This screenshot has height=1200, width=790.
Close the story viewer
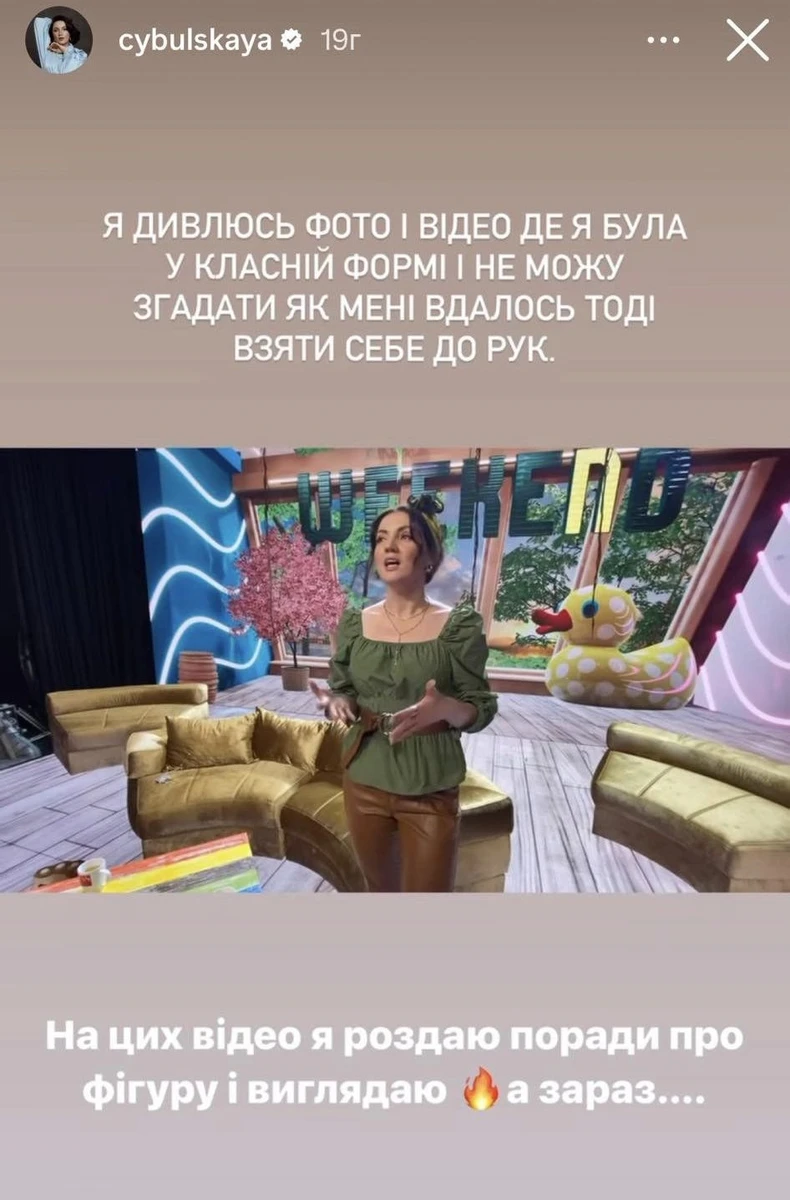(x=746, y=41)
